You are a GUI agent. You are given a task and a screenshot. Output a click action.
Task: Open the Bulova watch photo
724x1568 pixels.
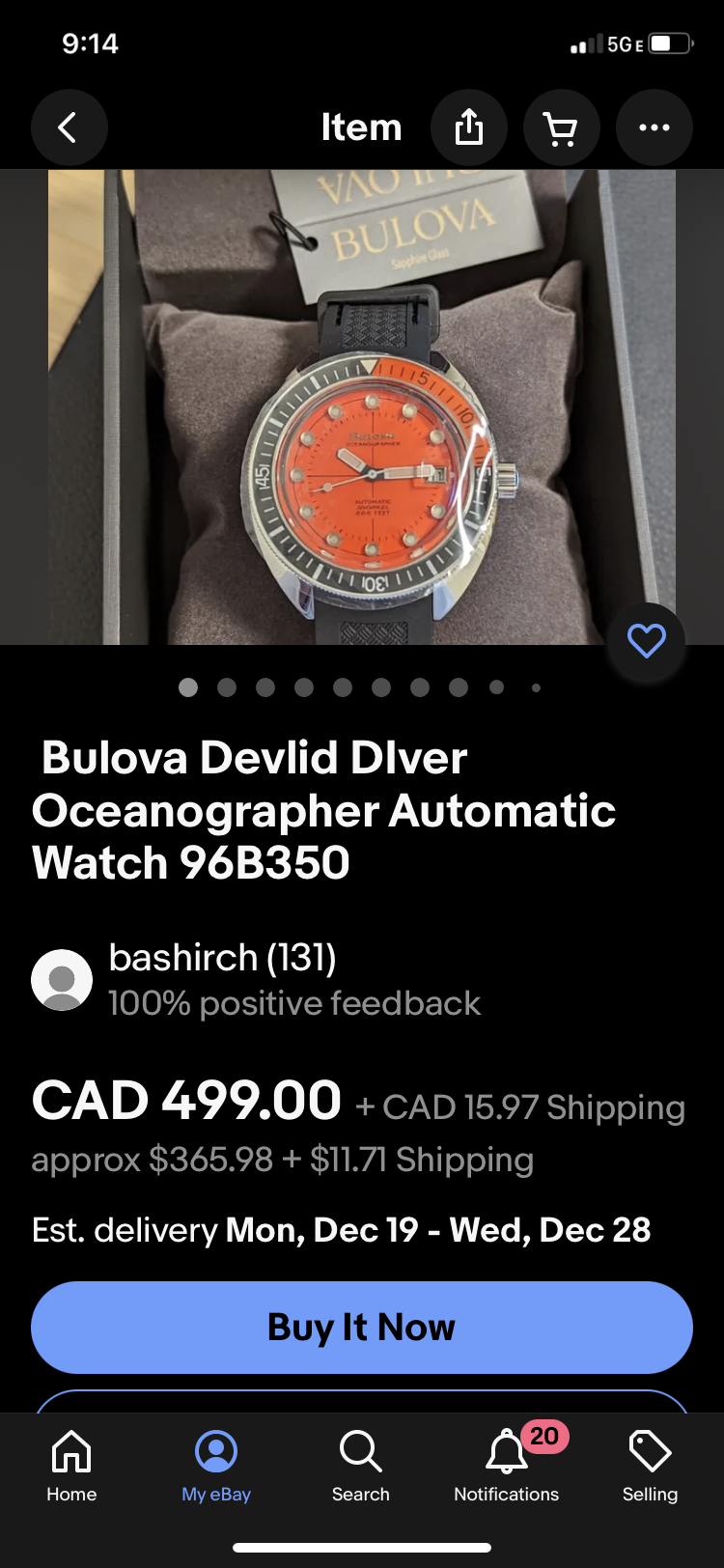362,407
